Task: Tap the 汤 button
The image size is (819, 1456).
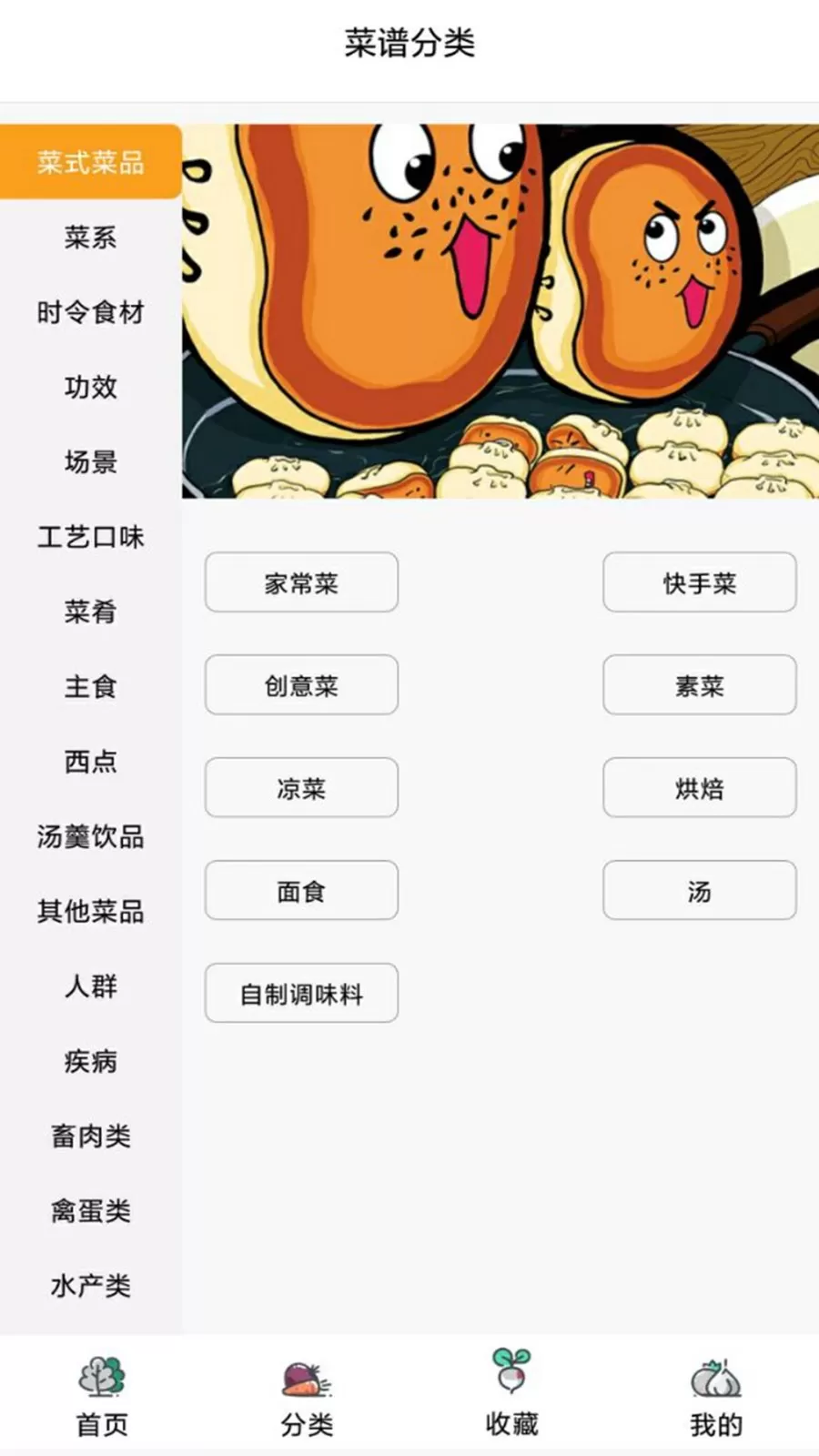Action: pyautogui.click(x=699, y=891)
